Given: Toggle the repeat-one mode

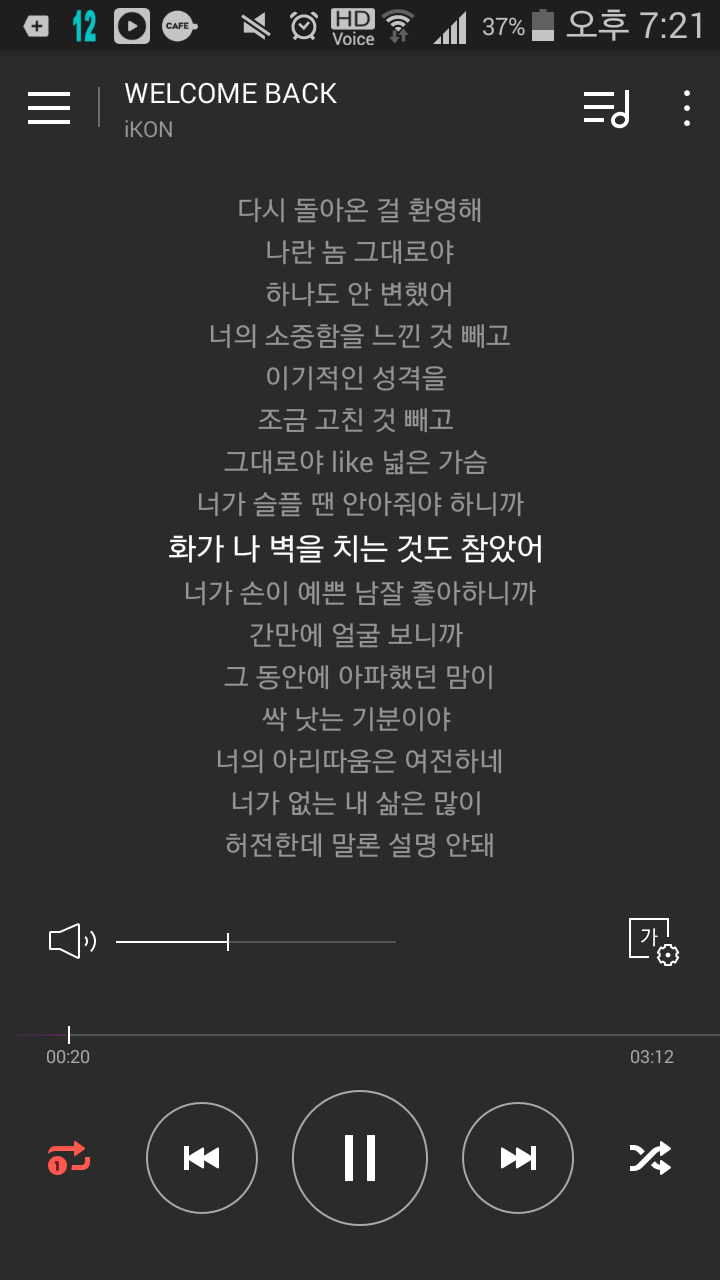Looking at the screenshot, I should [69, 1158].
